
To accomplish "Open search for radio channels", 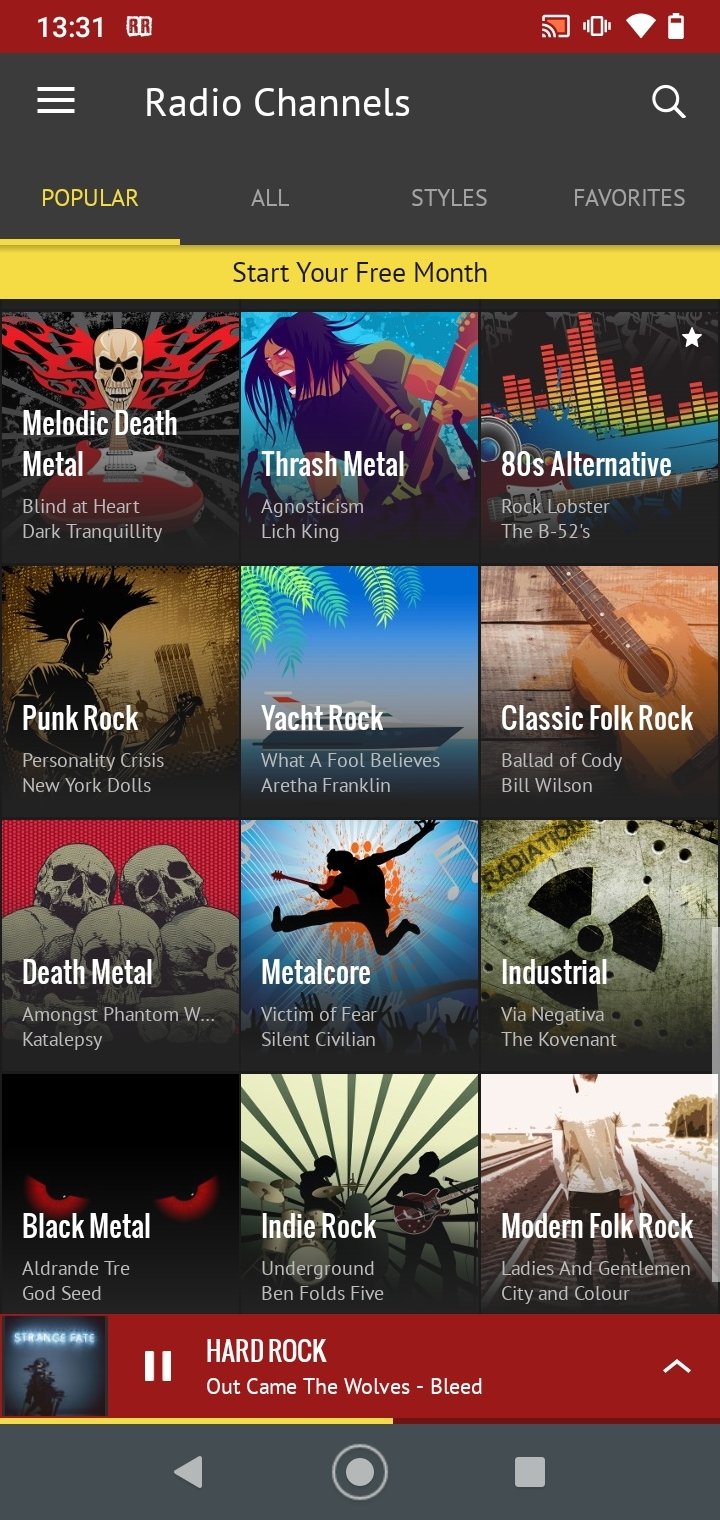I will 668,102.
